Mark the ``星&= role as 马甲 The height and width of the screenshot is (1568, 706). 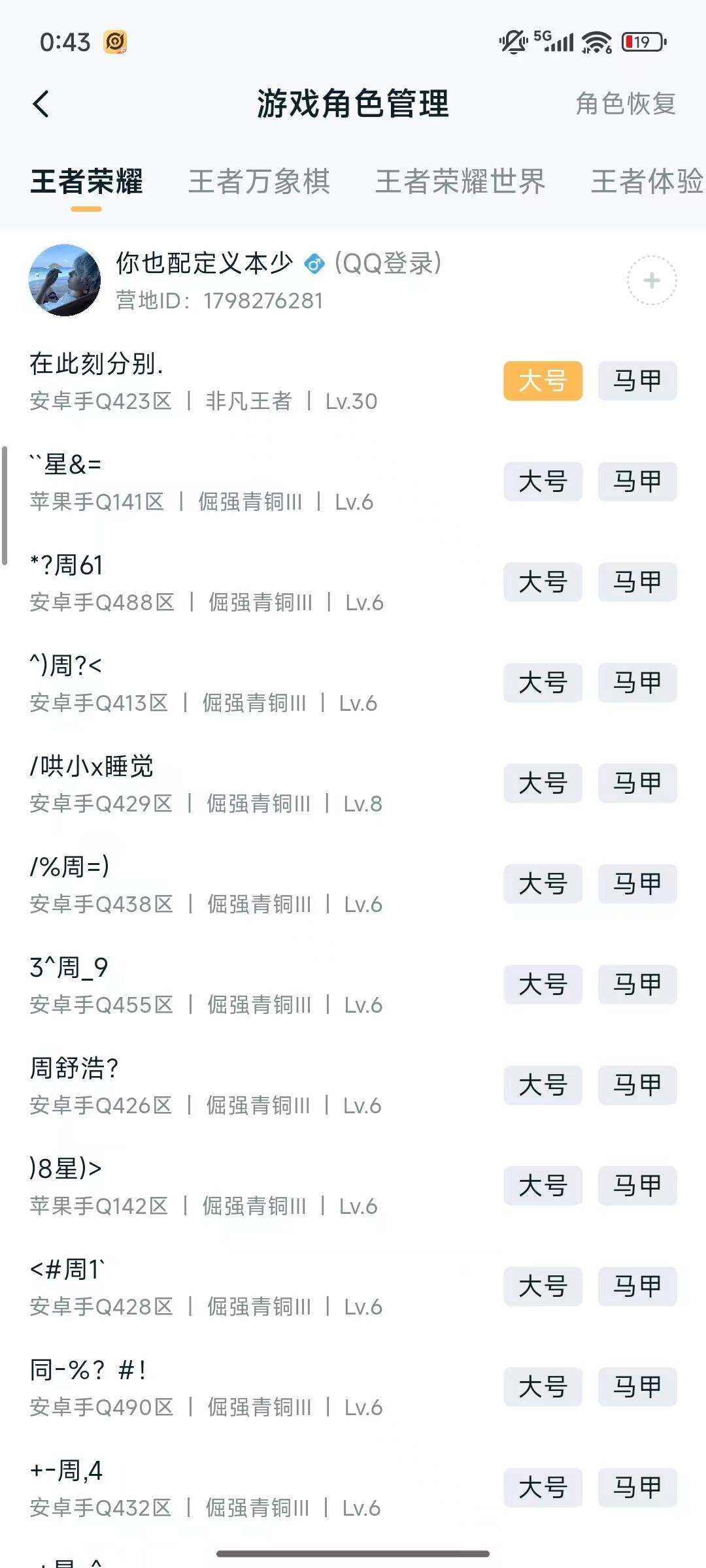(x=637, y=482)
